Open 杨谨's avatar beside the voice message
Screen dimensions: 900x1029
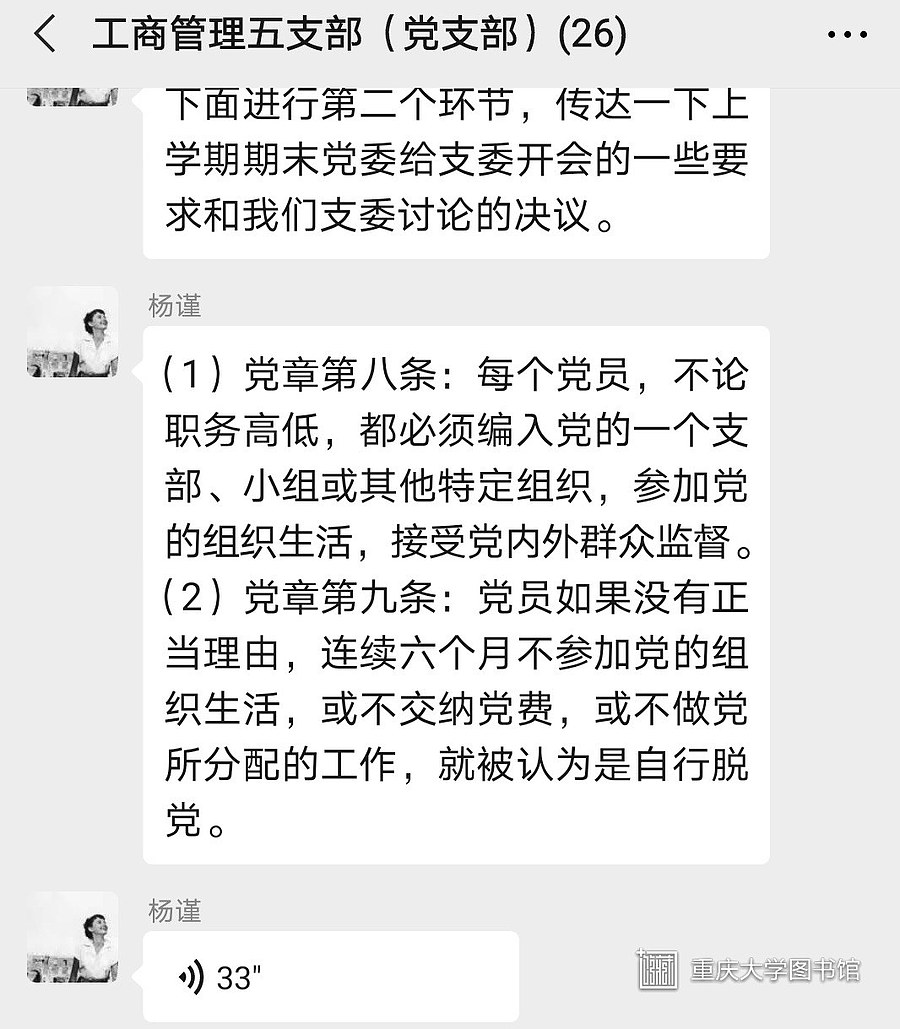click(72, 937)
